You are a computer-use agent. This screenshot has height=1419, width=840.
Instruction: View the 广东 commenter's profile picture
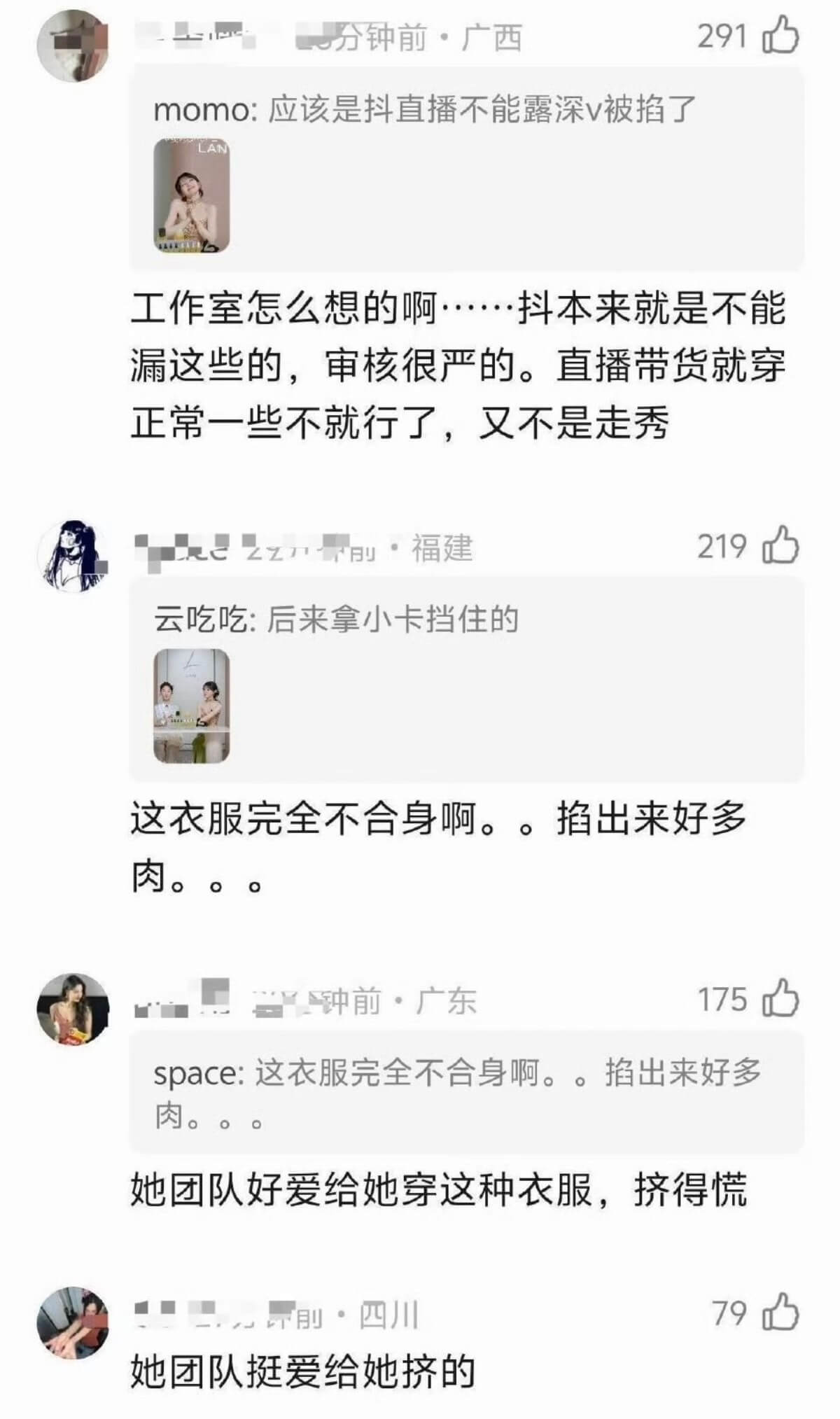(x=73, y=1009)
